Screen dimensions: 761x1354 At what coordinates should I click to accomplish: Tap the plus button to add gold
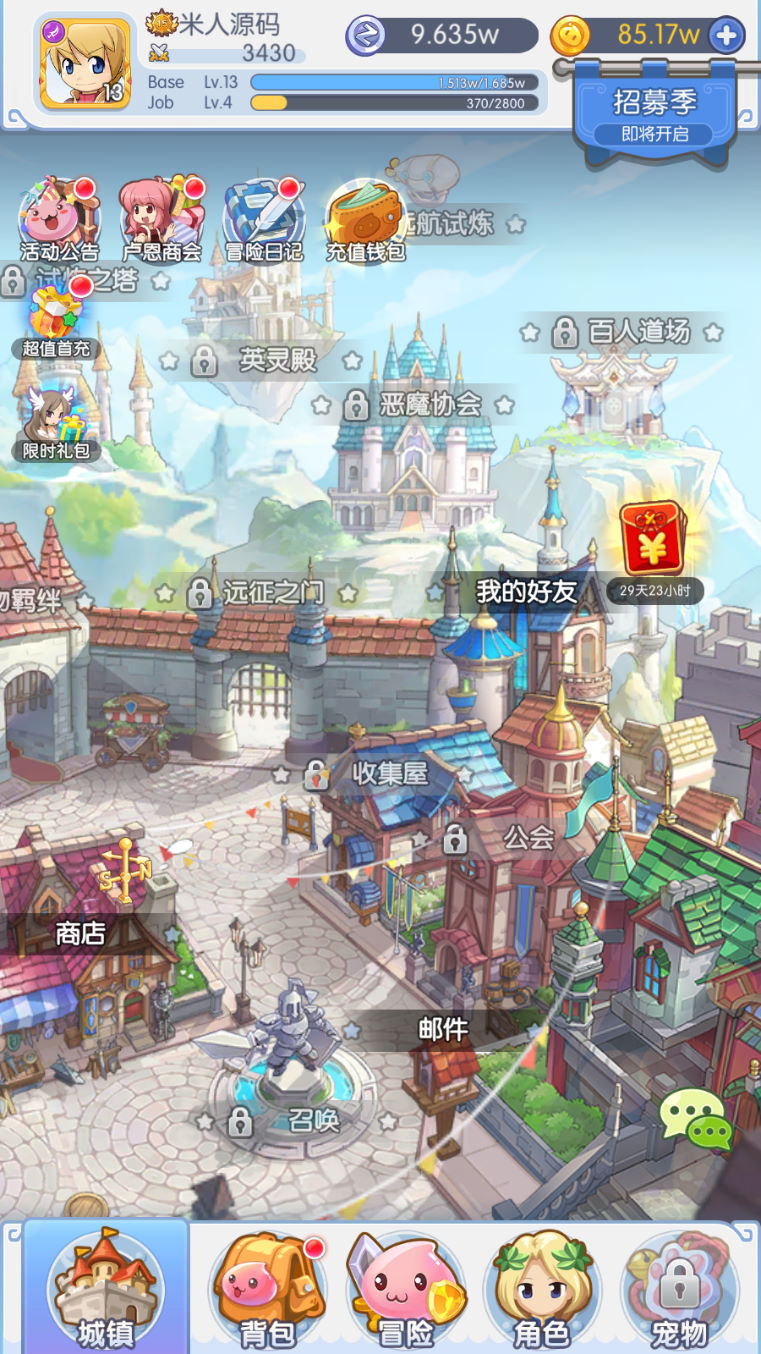pos(727,36)
